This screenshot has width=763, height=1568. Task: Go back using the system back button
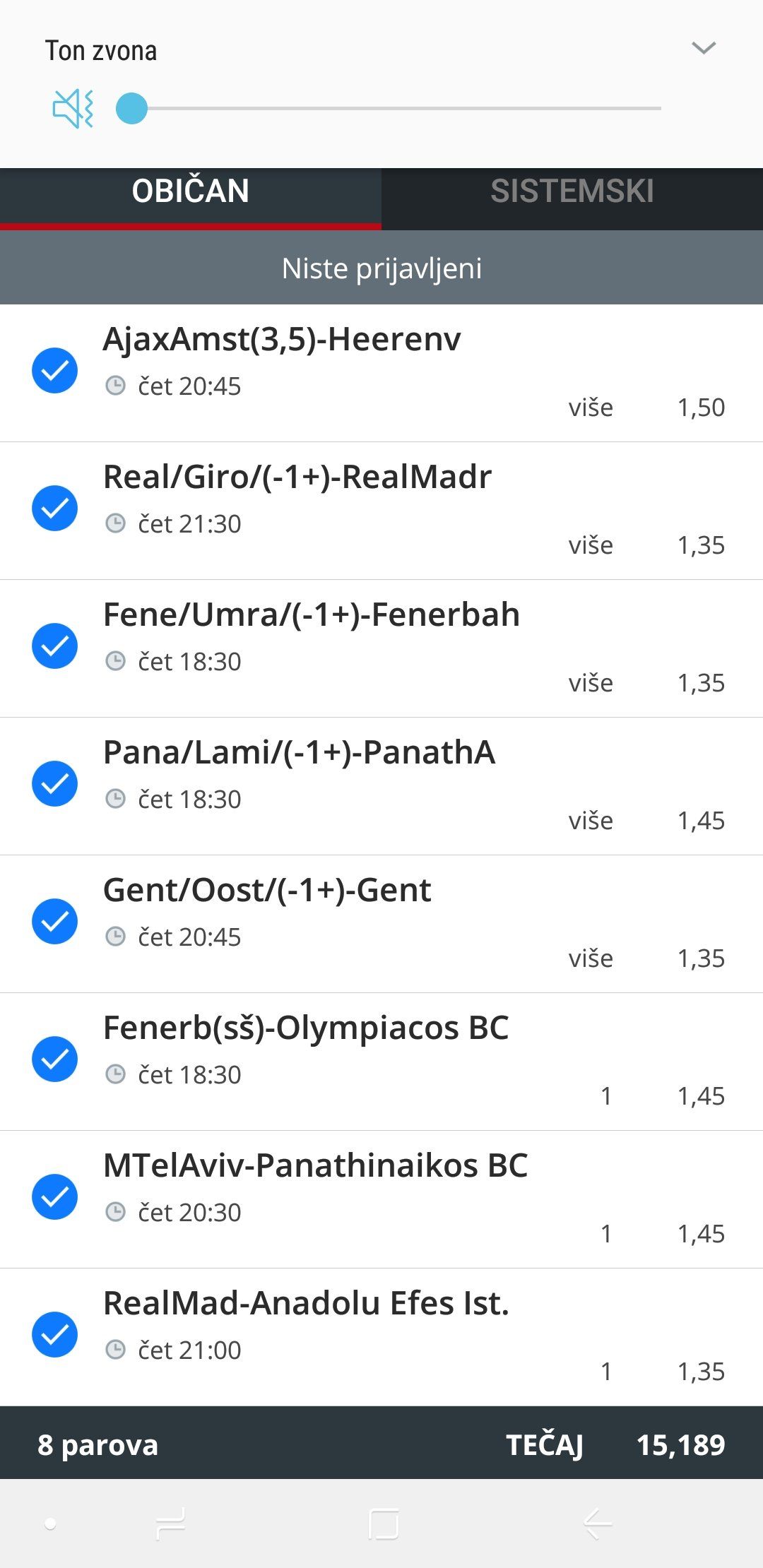tap(597, 1524)
